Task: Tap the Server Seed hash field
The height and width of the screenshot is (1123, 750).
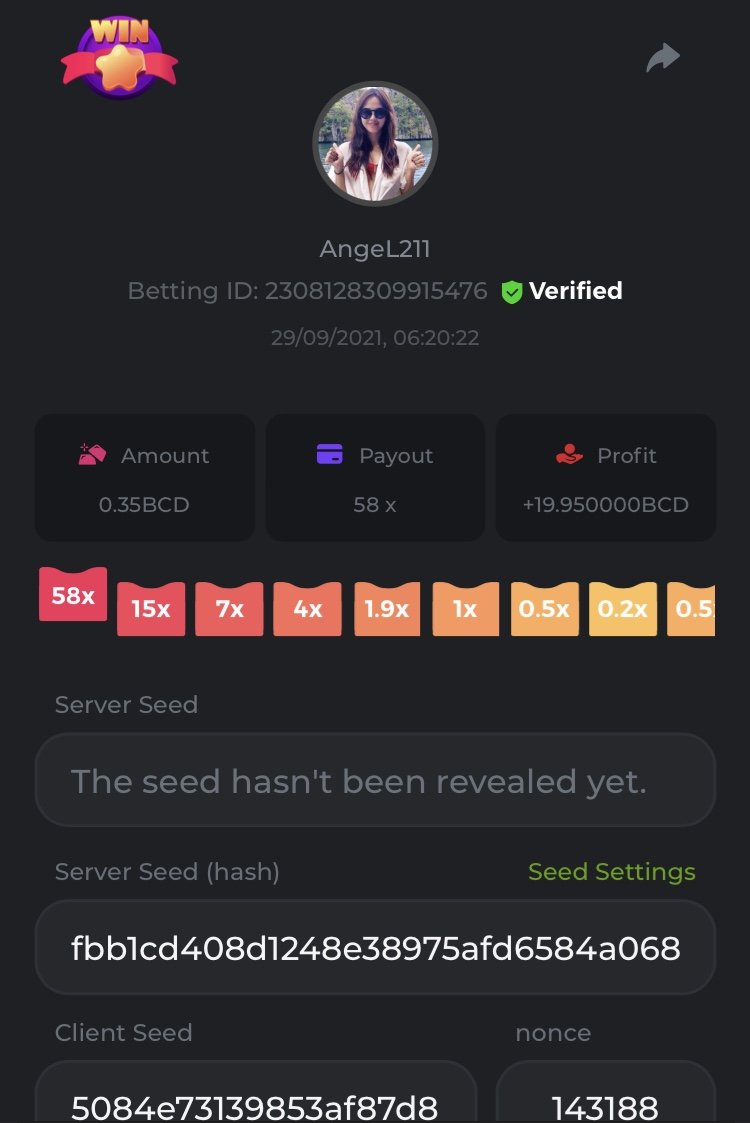Action: pos(375,947)
